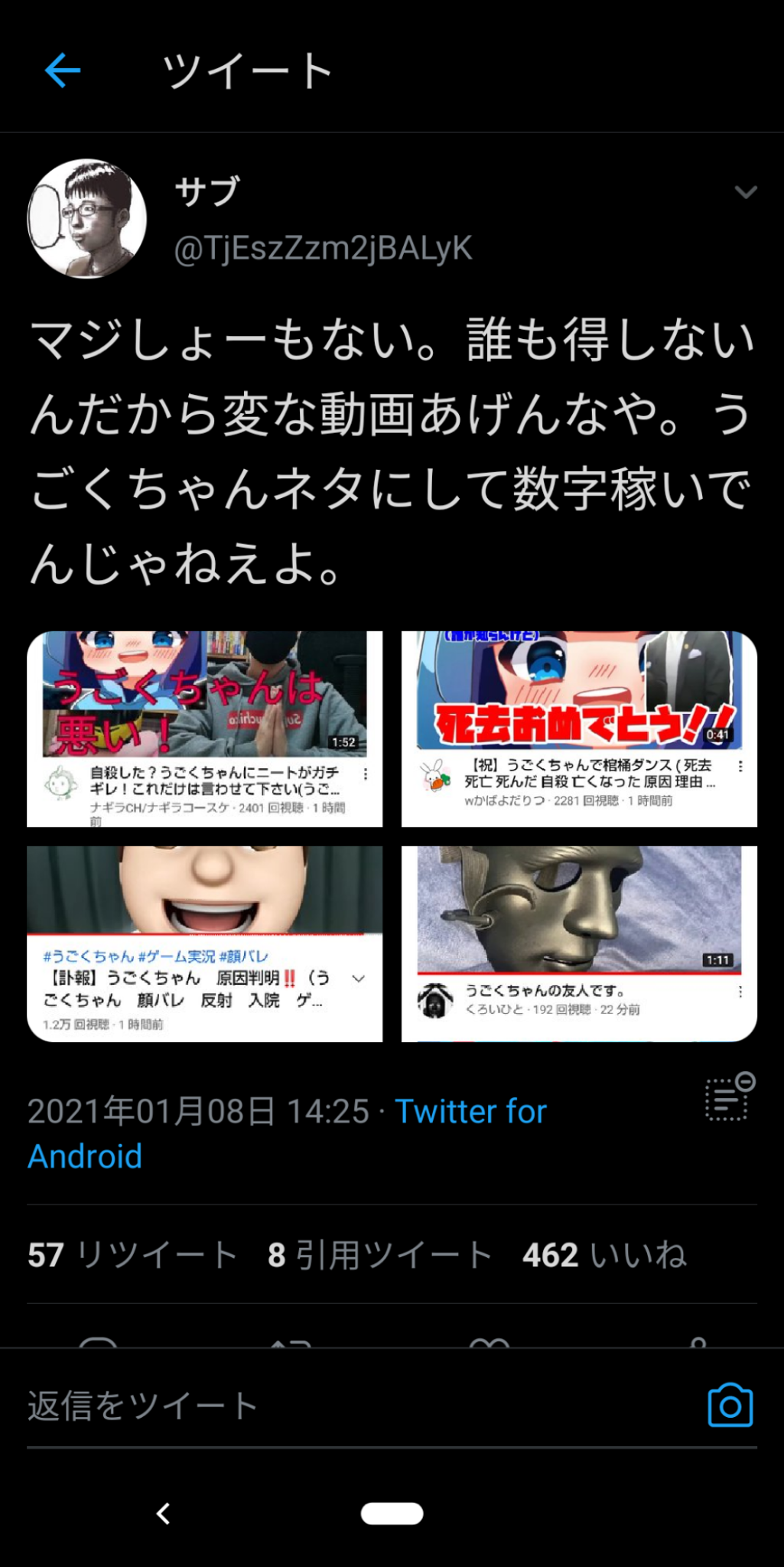Open attached image with metal mask
This screenshot has height=1567, width=784.
pyautogui.click(x=579, y=943)
